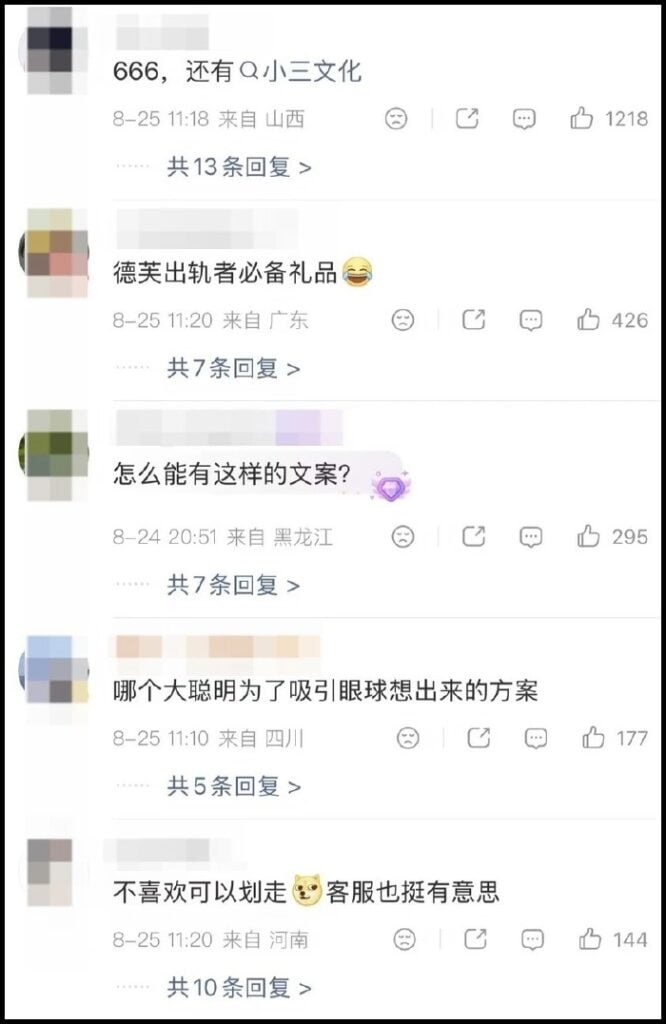Like the 德芙出轨者必备礼品 comment
This screenshot has height=1024, width=666.
[x=588, y=319]
